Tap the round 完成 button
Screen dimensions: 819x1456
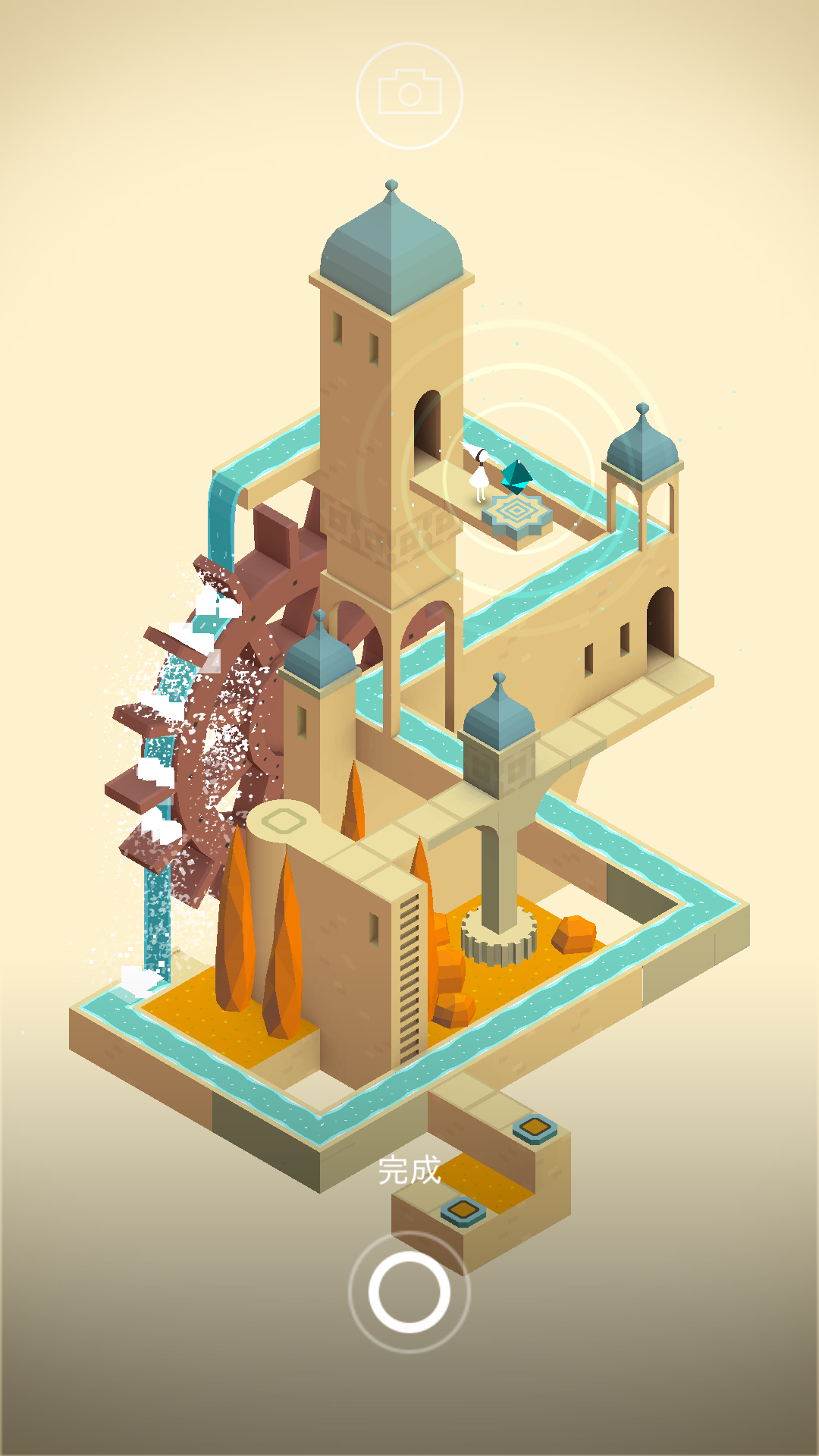tap(409, 1291)
